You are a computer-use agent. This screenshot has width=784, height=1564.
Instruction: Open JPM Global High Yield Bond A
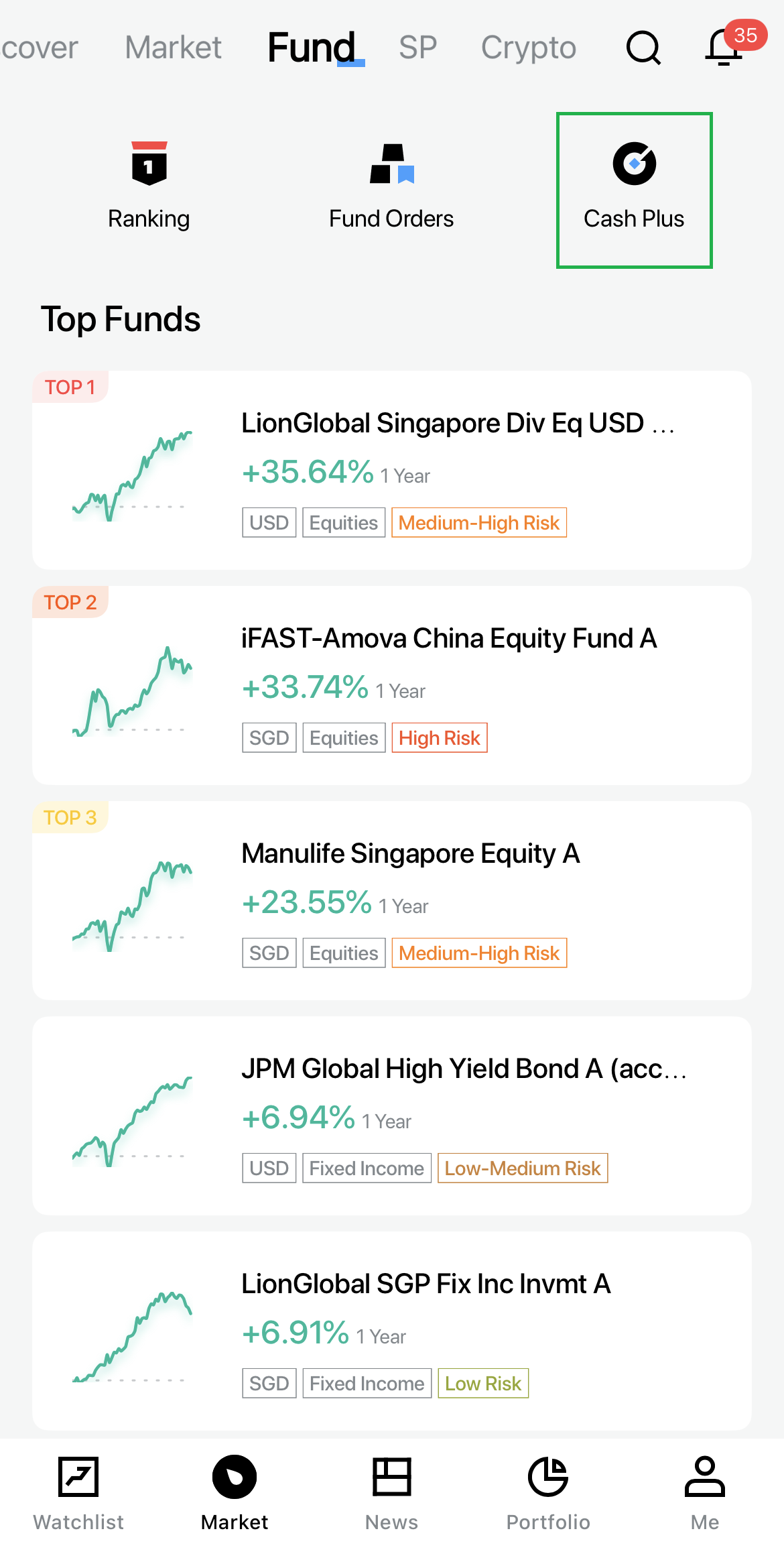(392, 1116)
